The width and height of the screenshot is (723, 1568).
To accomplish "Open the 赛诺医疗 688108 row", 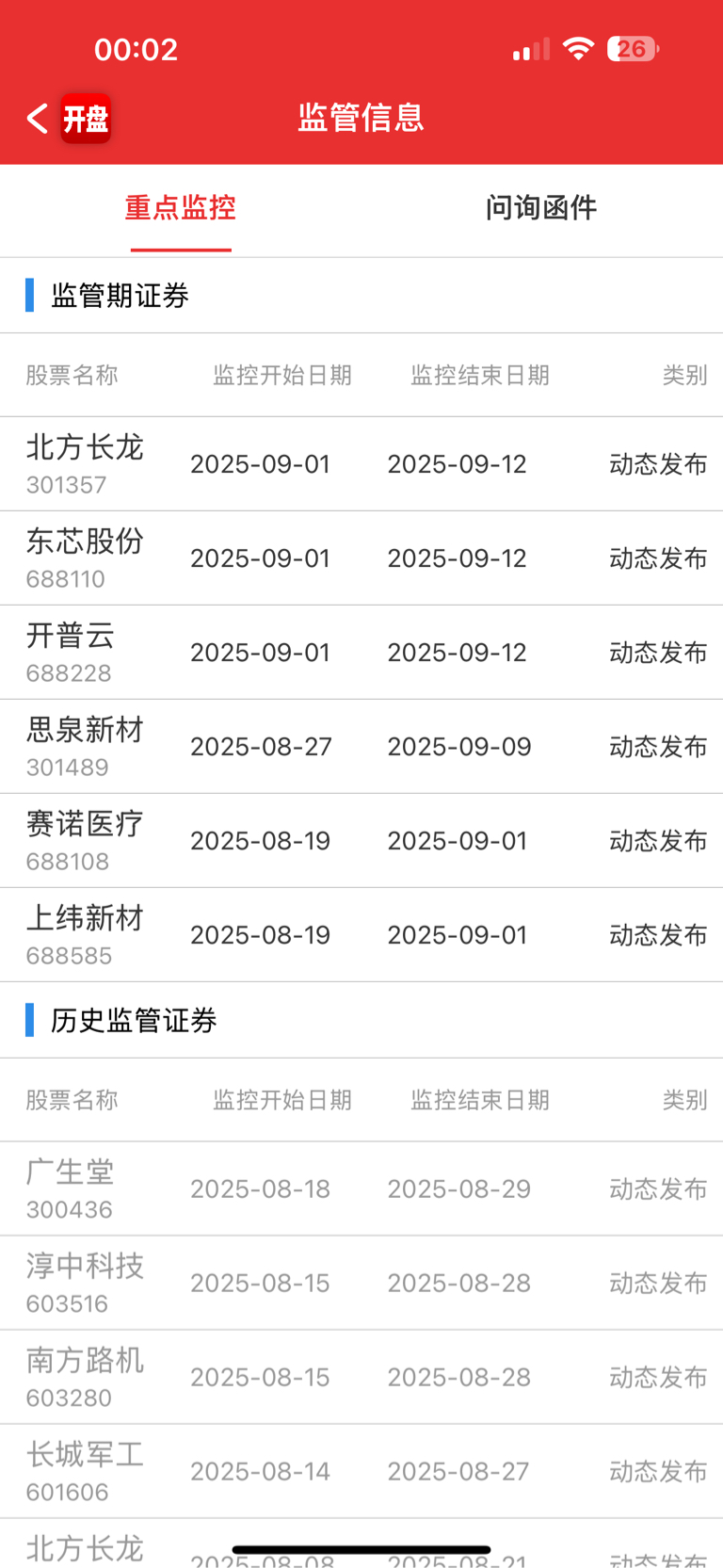I will (361, 841).
